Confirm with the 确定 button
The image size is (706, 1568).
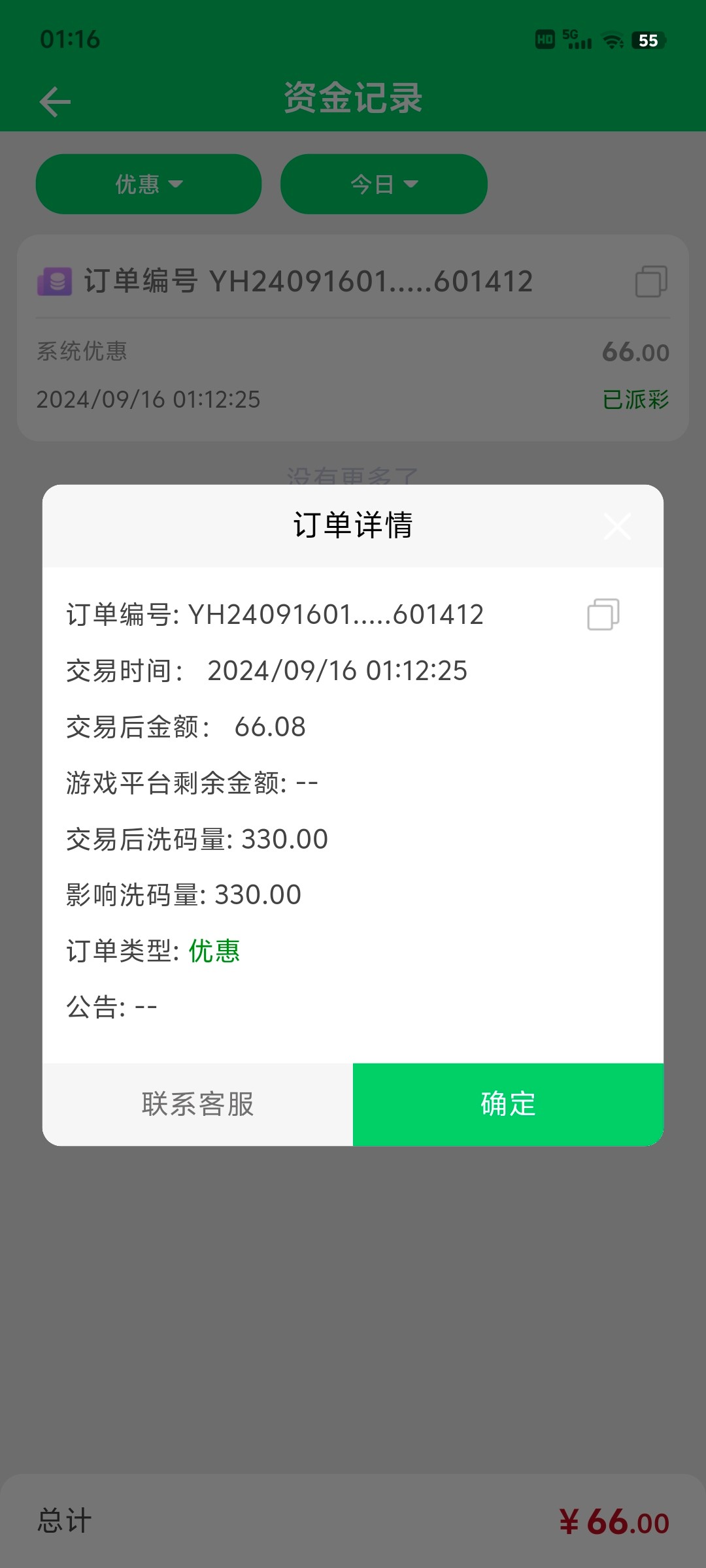coord(509,1104)
